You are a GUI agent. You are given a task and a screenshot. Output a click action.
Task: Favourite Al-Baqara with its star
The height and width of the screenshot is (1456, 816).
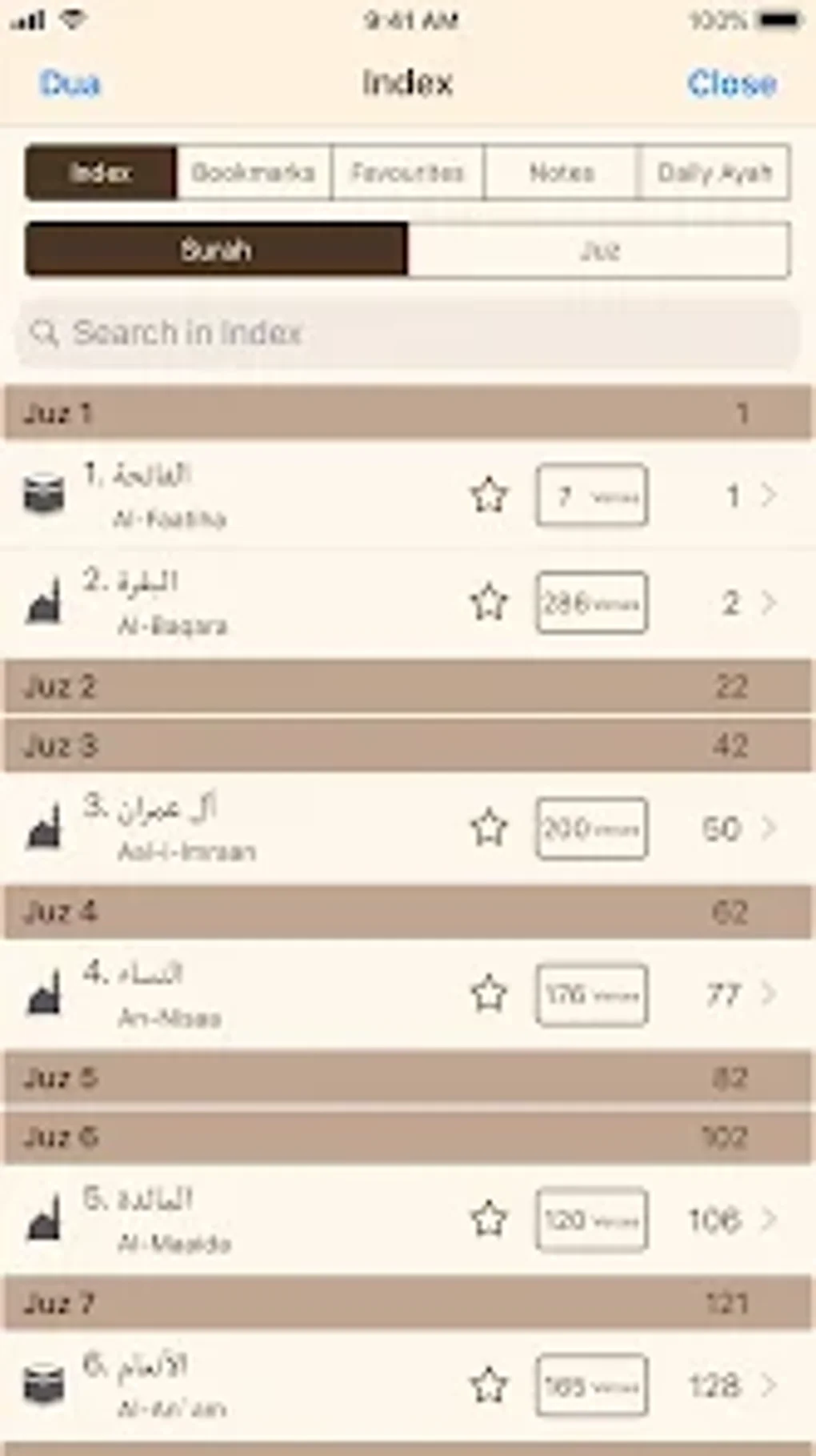click(x=488, y=602)
